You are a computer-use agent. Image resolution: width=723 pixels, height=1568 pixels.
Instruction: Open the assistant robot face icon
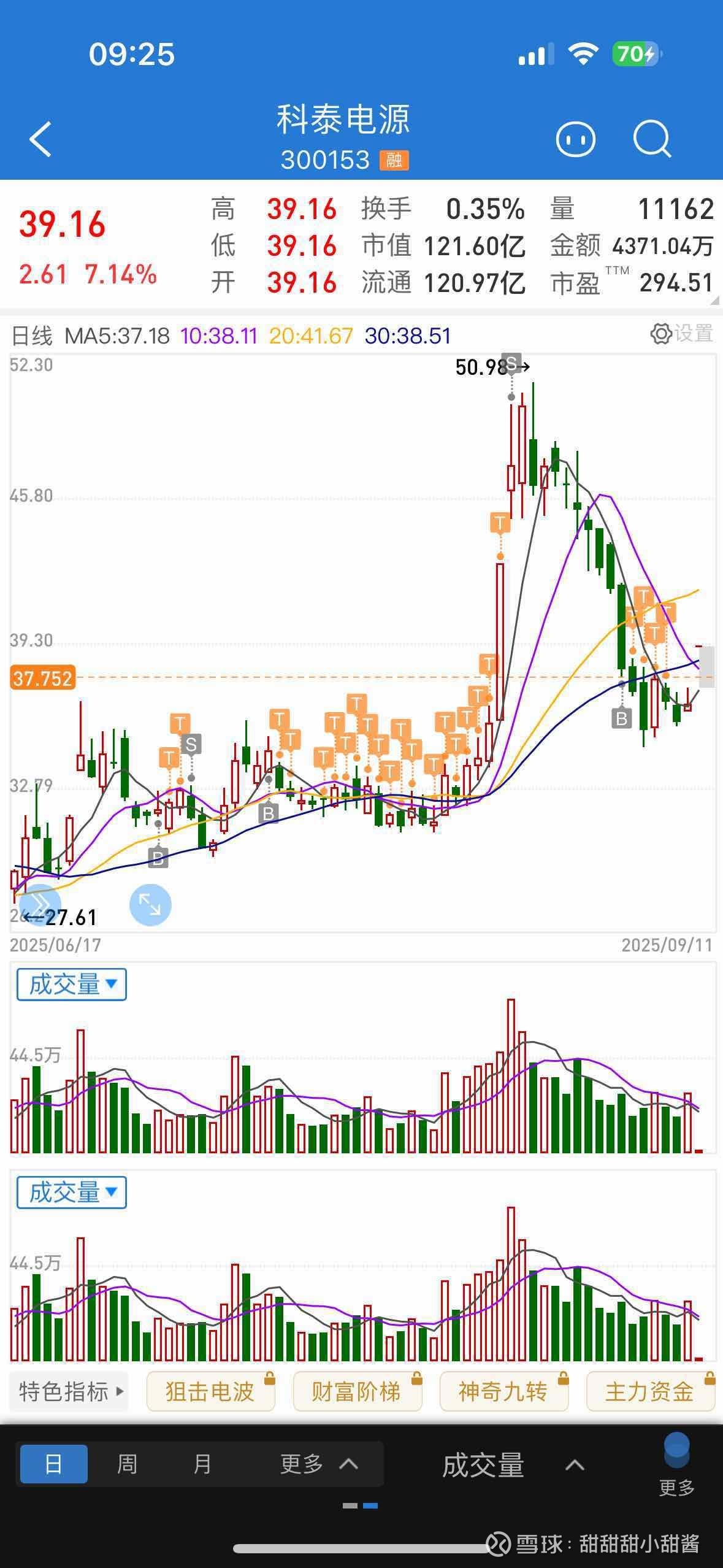click(575, 139)
